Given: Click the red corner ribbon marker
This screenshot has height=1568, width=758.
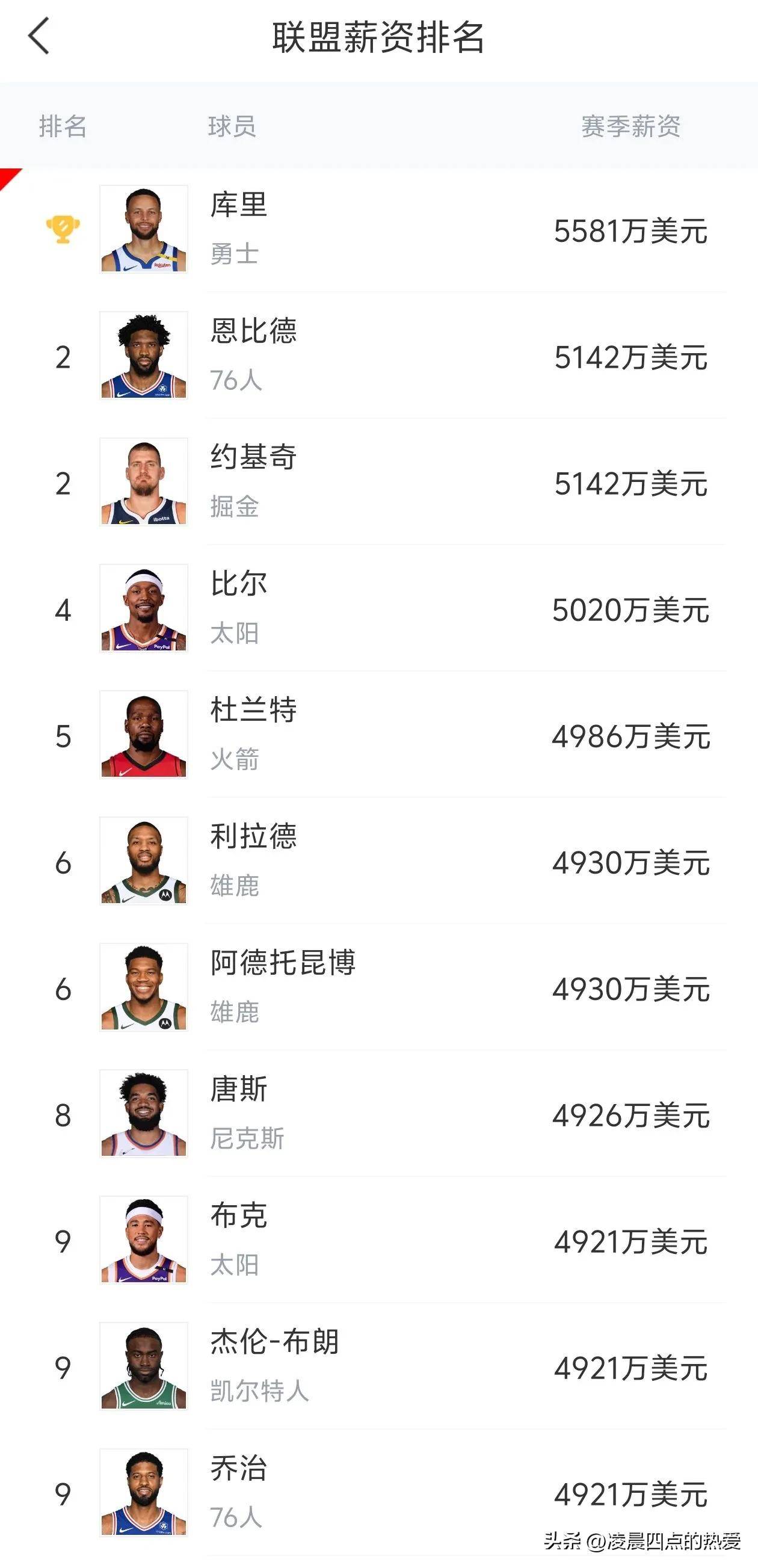Looking at the screenshot, I should (x=8, y=176).
